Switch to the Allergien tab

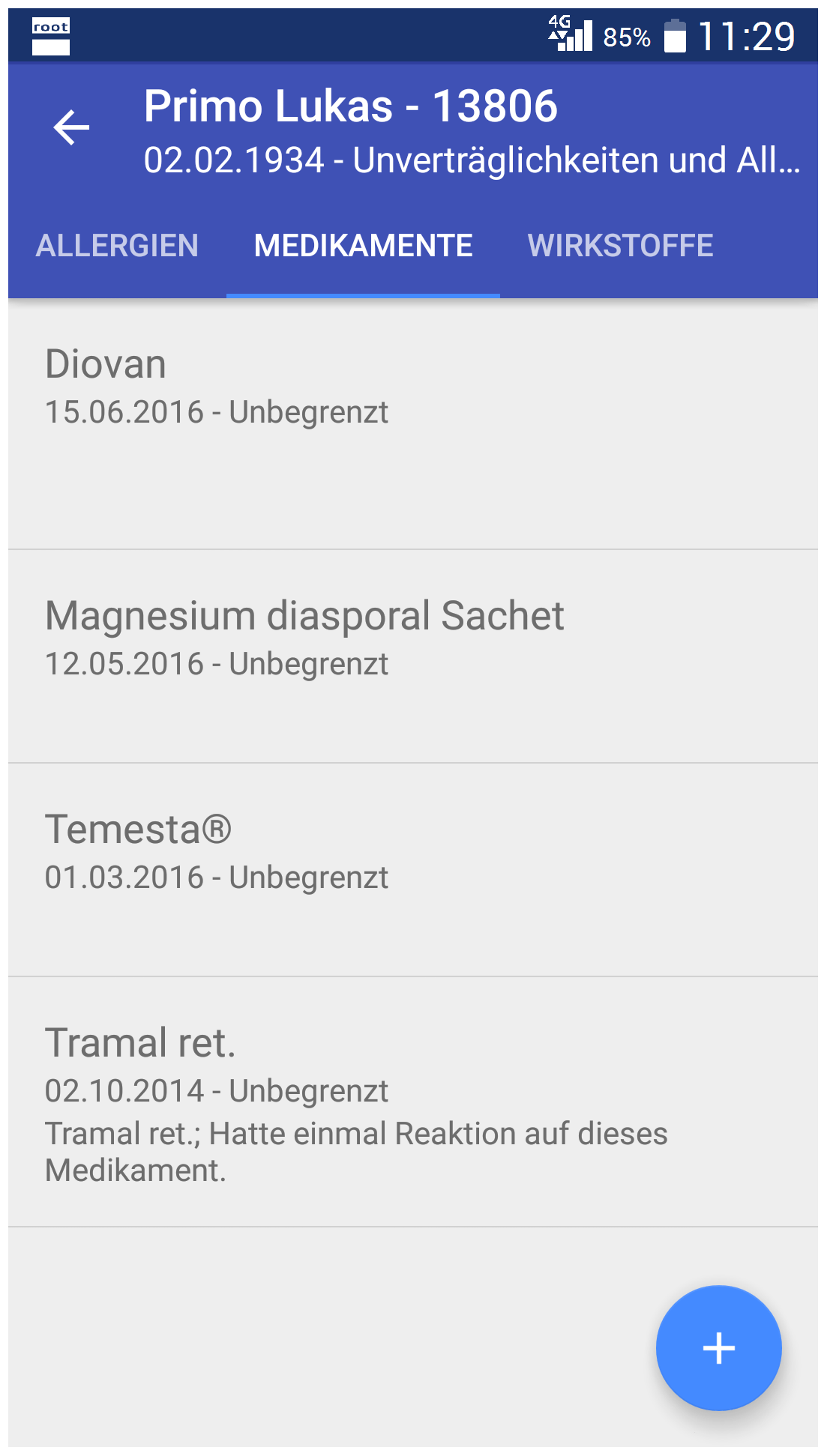(117, 246)
